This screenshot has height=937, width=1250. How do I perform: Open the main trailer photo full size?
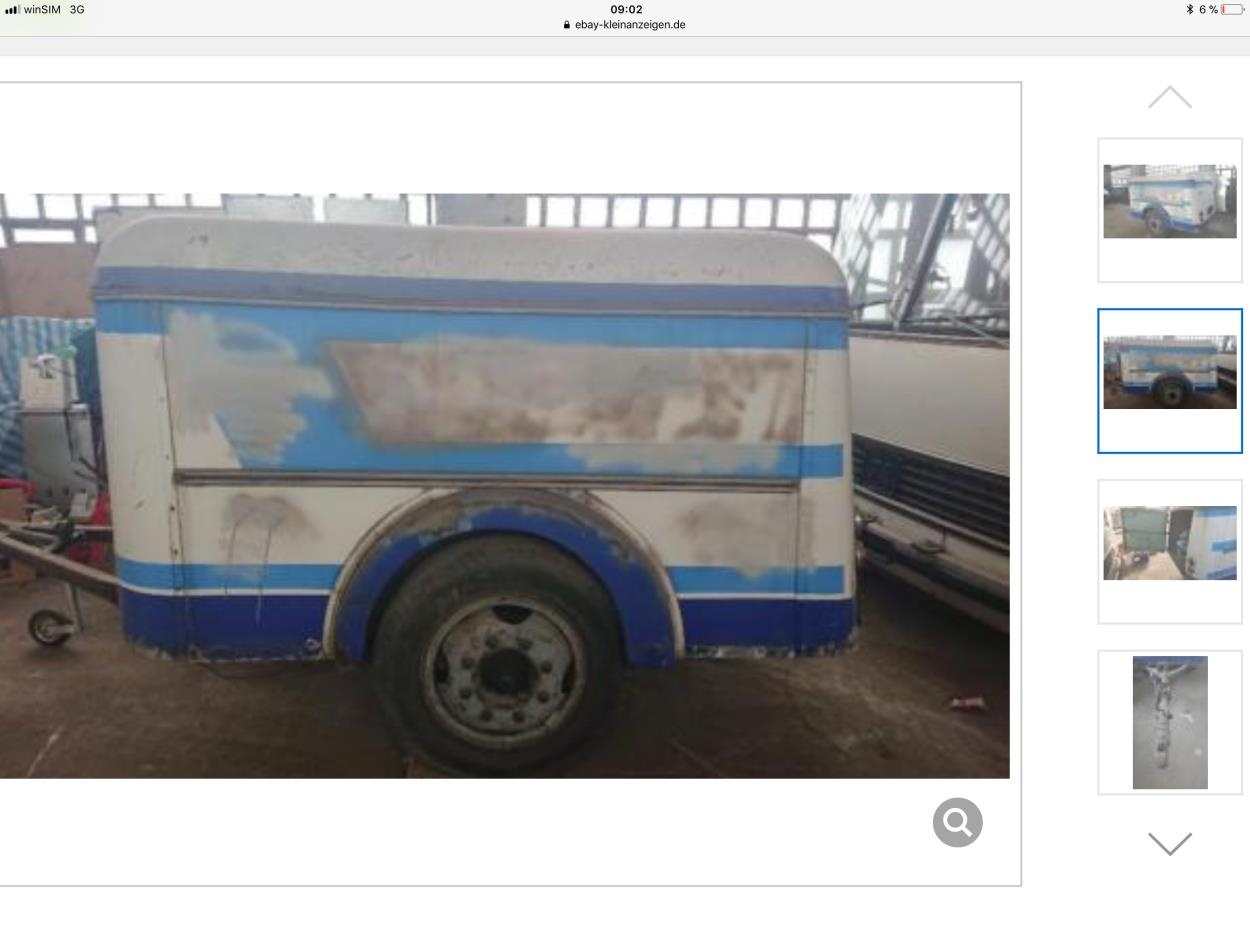click(x=504, y=485)
